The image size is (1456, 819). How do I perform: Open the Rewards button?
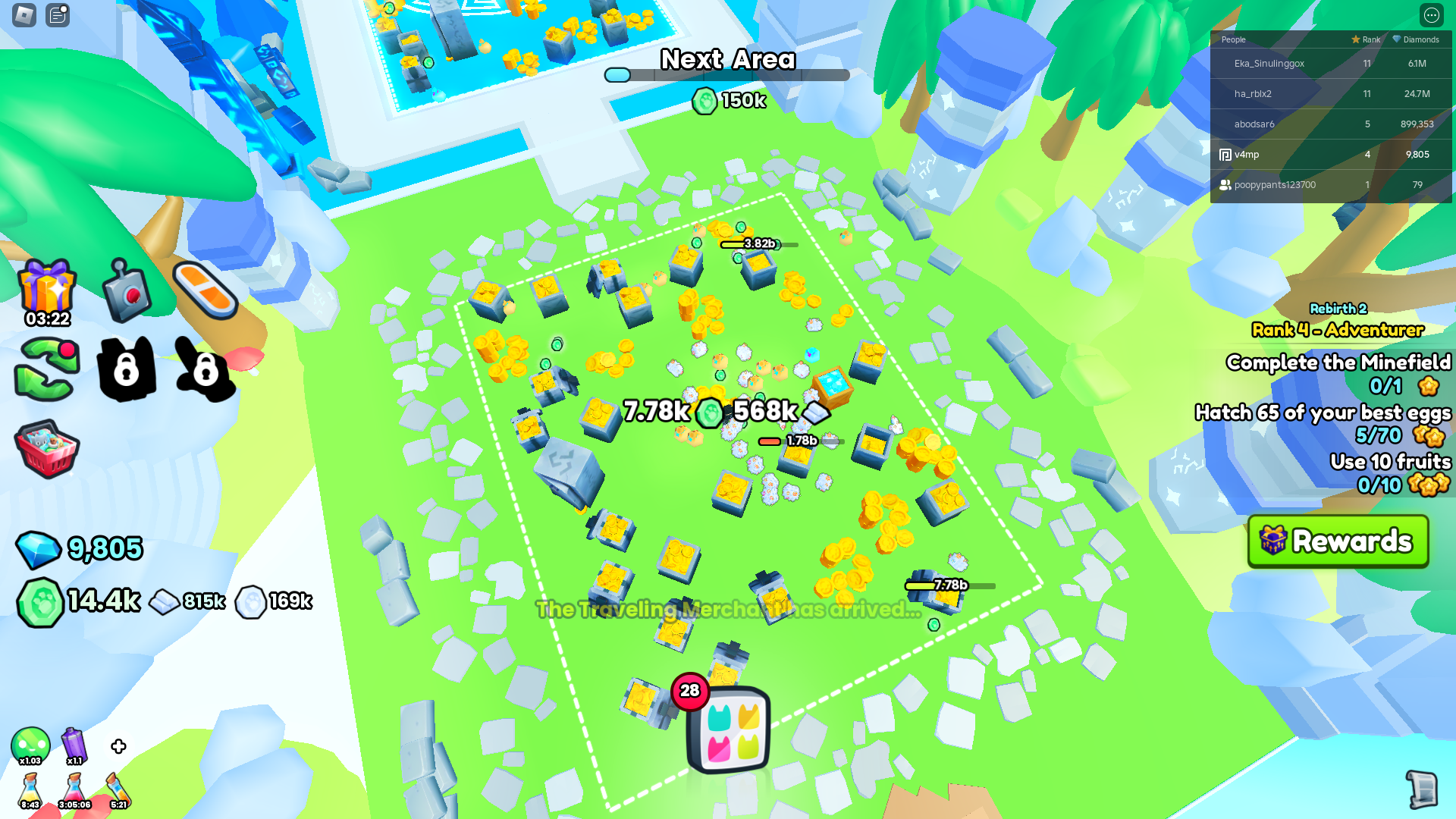1338,541
